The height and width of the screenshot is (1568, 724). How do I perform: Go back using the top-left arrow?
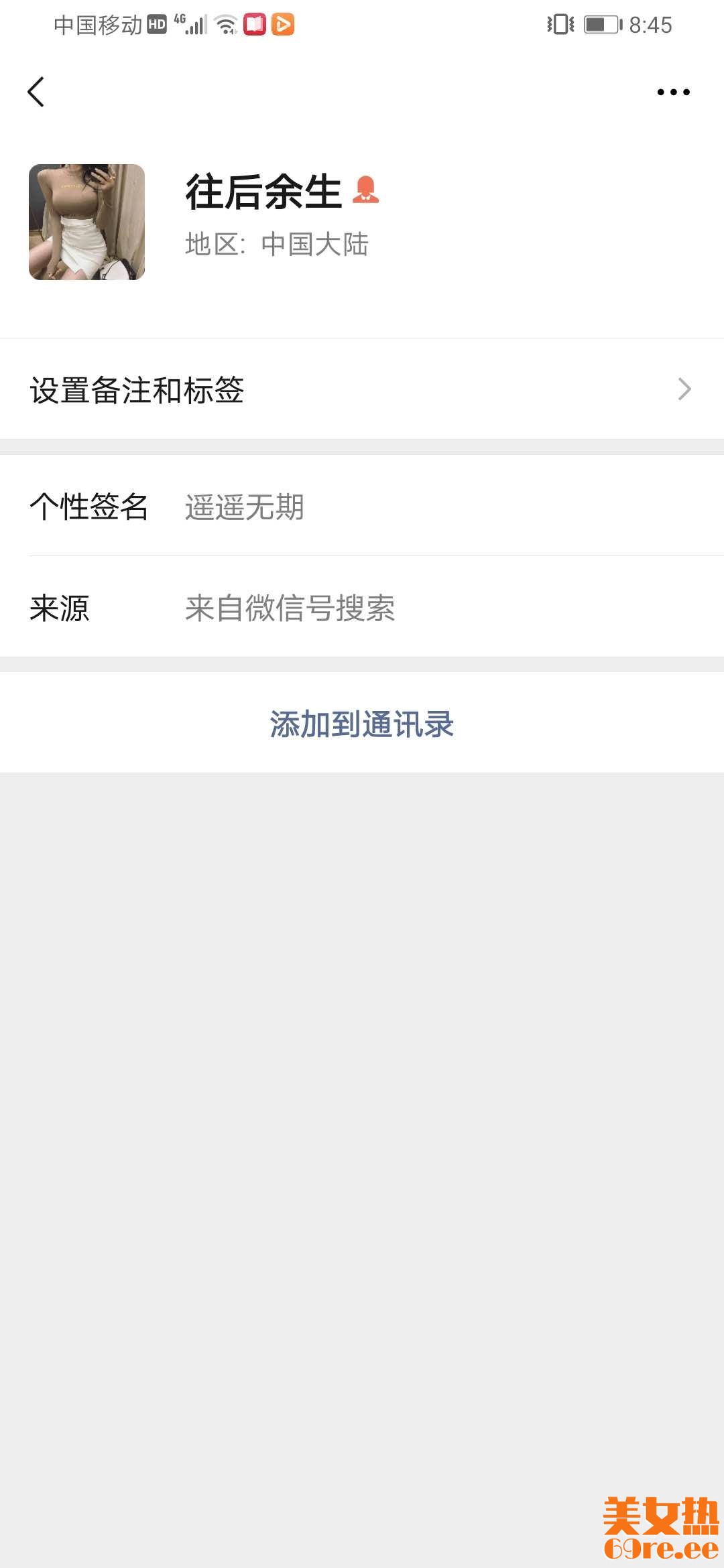point(36,92)
